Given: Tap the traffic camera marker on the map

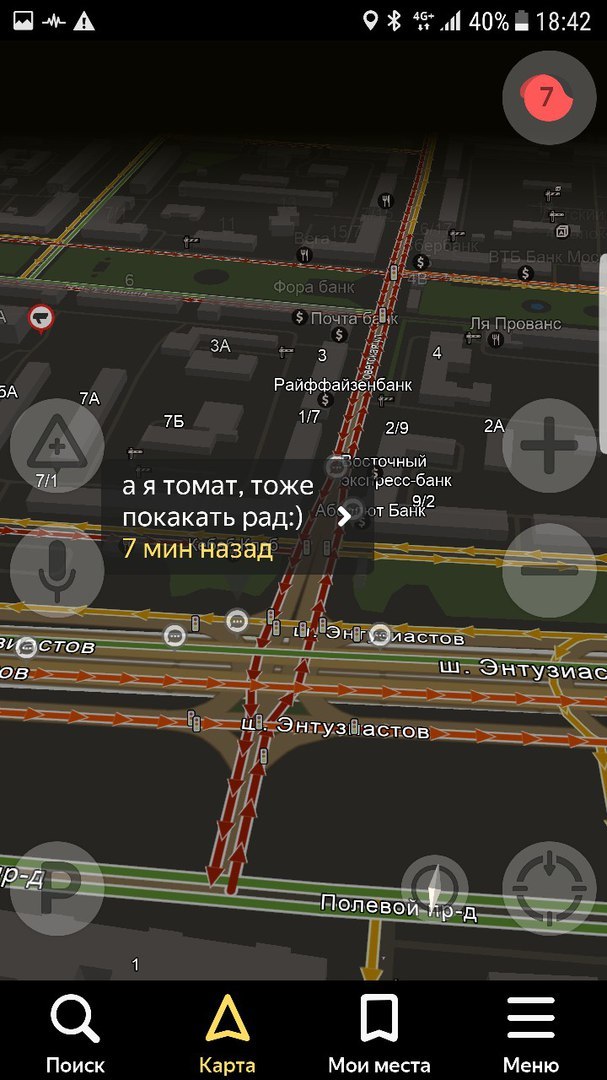Looking at the screenshot, I should [41, 318].
